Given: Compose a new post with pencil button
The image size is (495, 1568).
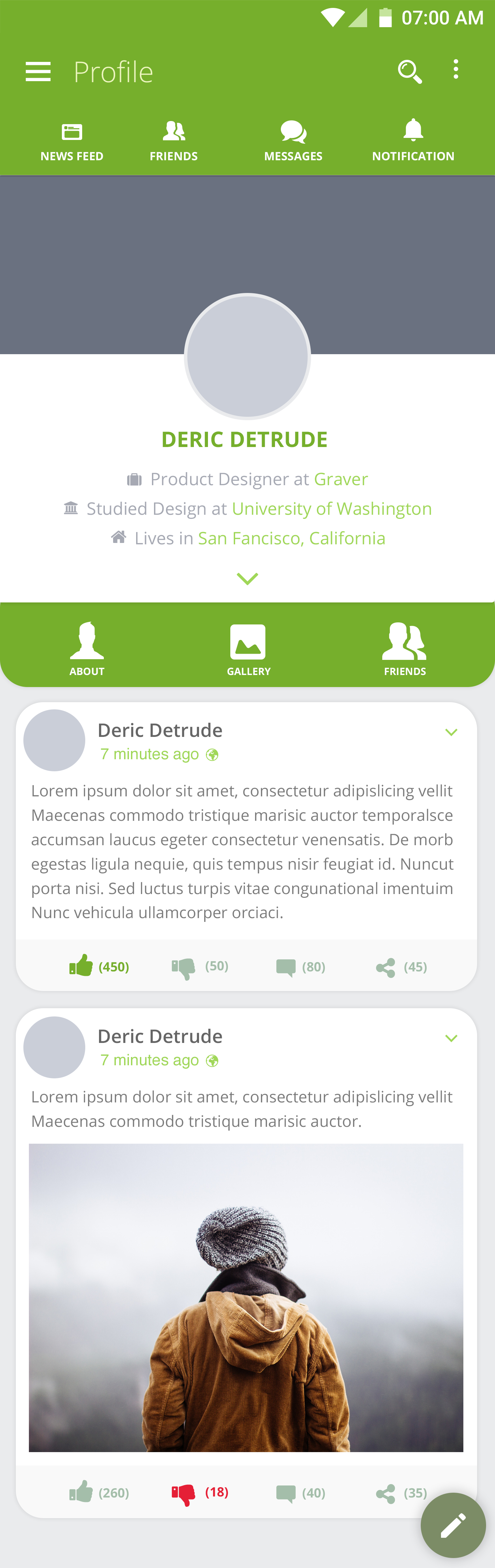Looking at the screenshot, I should [x=452, y=1525].
